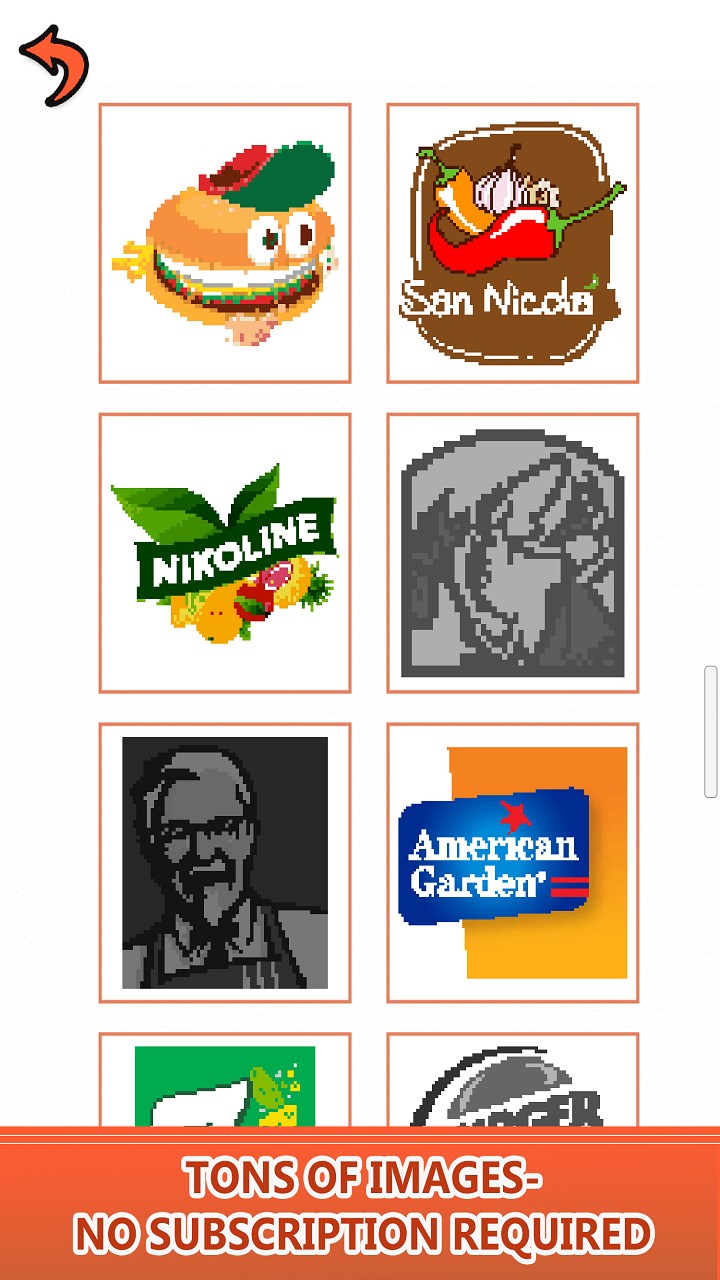Choose the gray anime face picture
This screenshot has height=1280, width=720.
[x=513, y=553]
